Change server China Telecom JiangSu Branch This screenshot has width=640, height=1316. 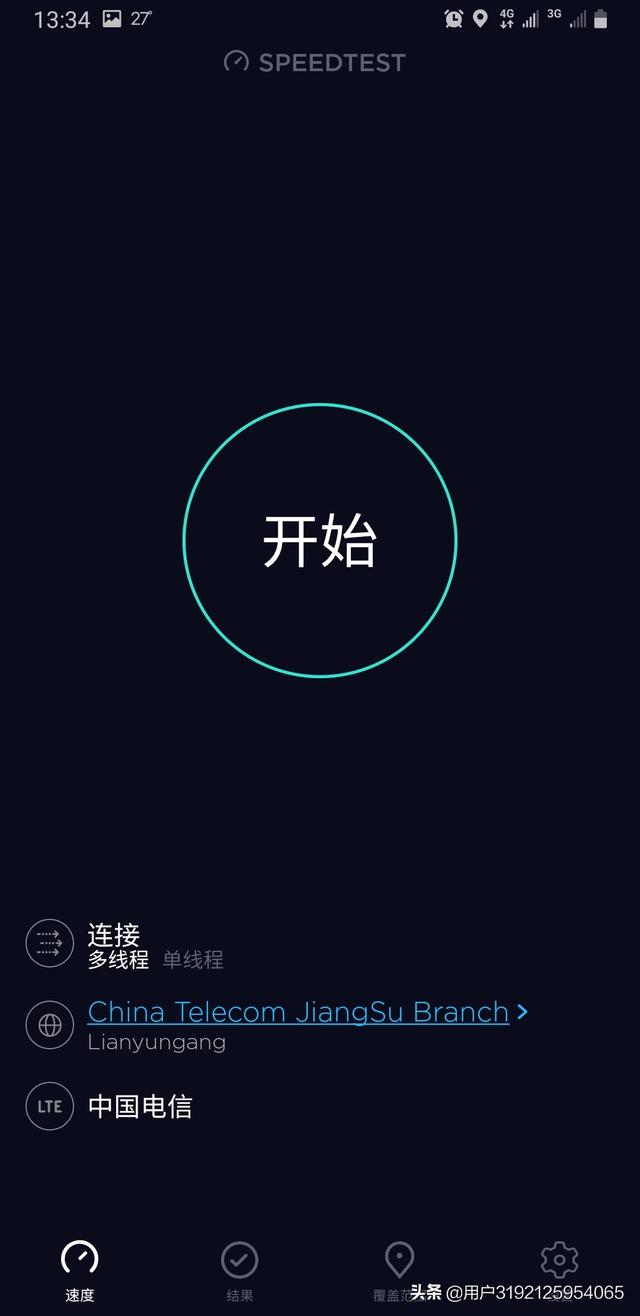(x=298, y=1012)
